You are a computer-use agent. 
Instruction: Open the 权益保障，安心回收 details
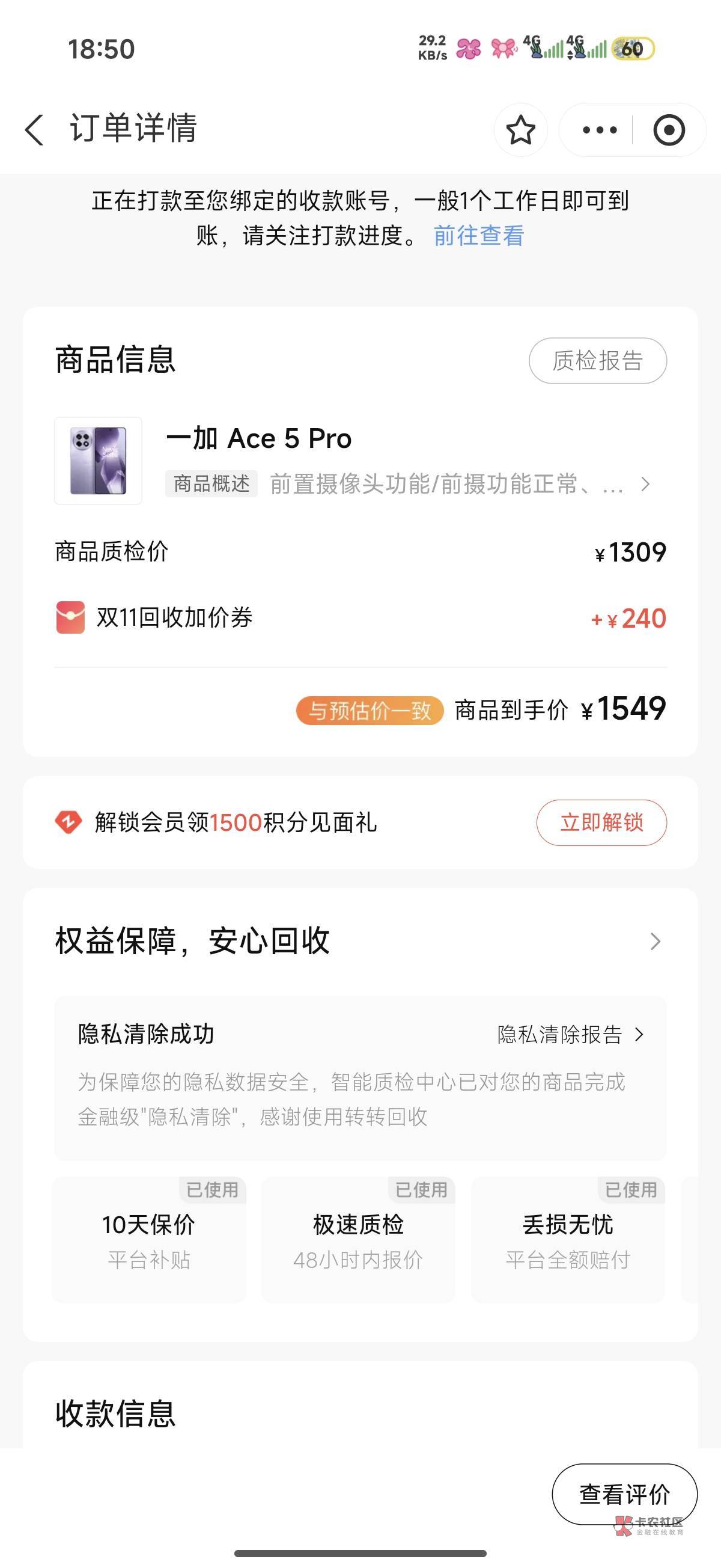point(655,941)
